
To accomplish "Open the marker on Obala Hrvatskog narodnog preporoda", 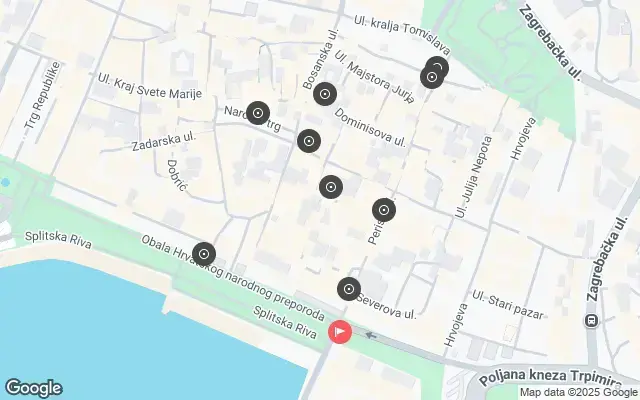I will coord(204,255).
